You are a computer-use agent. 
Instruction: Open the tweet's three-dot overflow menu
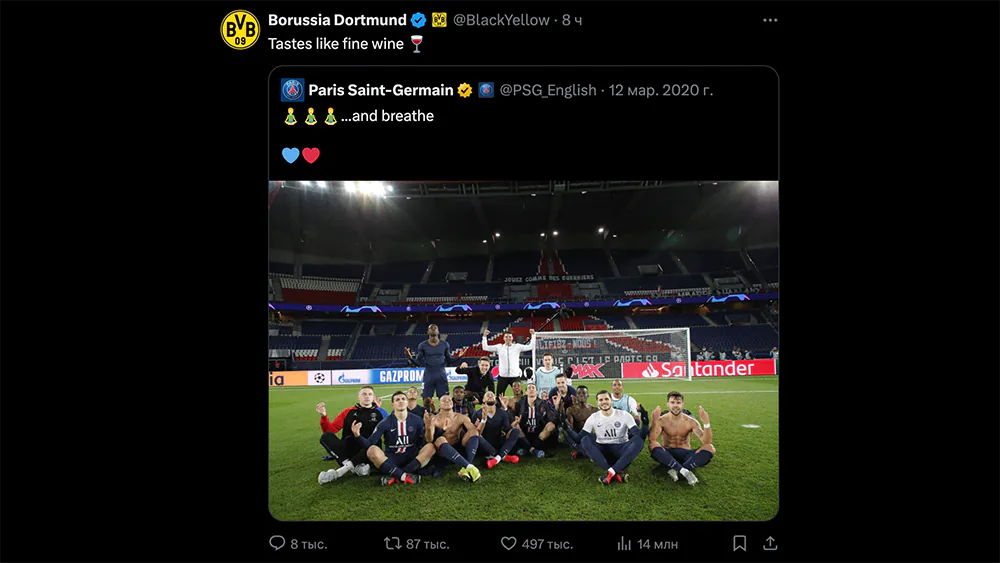[x=769, y=20]
